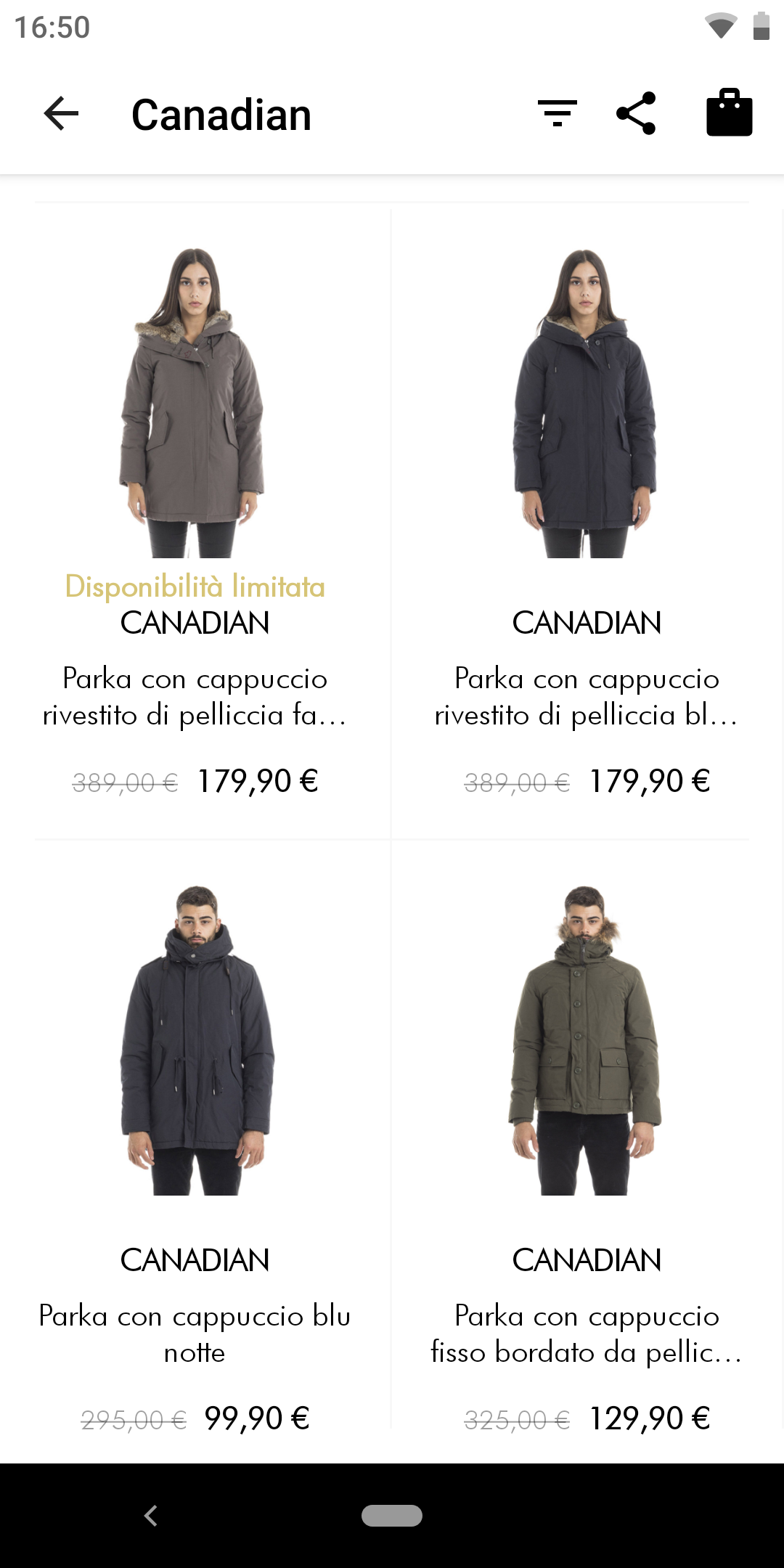The width and height of the screenshot is (784, 1568).
Task: Tap the home pill in navigation bar
Action: (392, 1516)
